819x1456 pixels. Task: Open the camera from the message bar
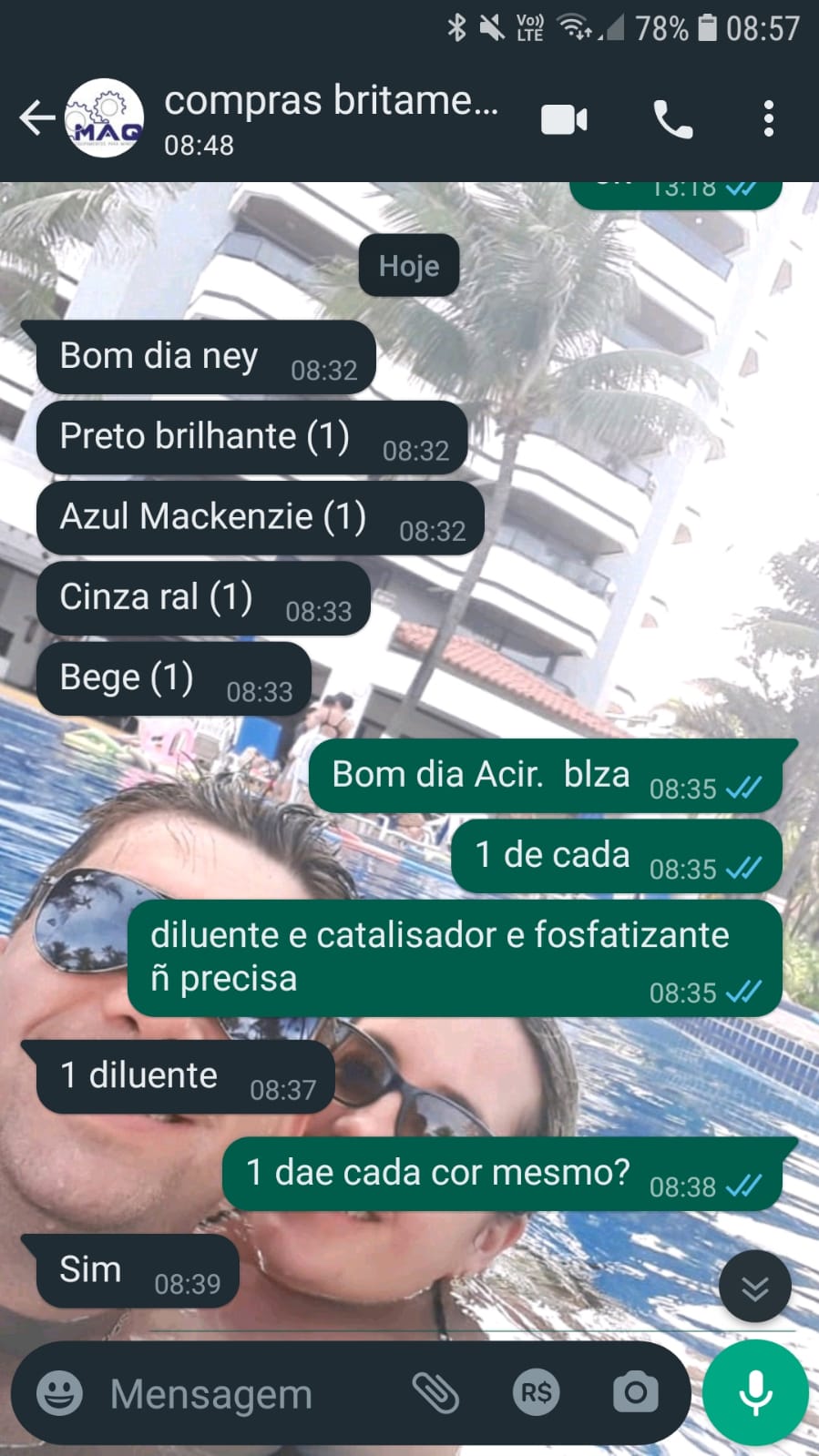[635, 1392]
